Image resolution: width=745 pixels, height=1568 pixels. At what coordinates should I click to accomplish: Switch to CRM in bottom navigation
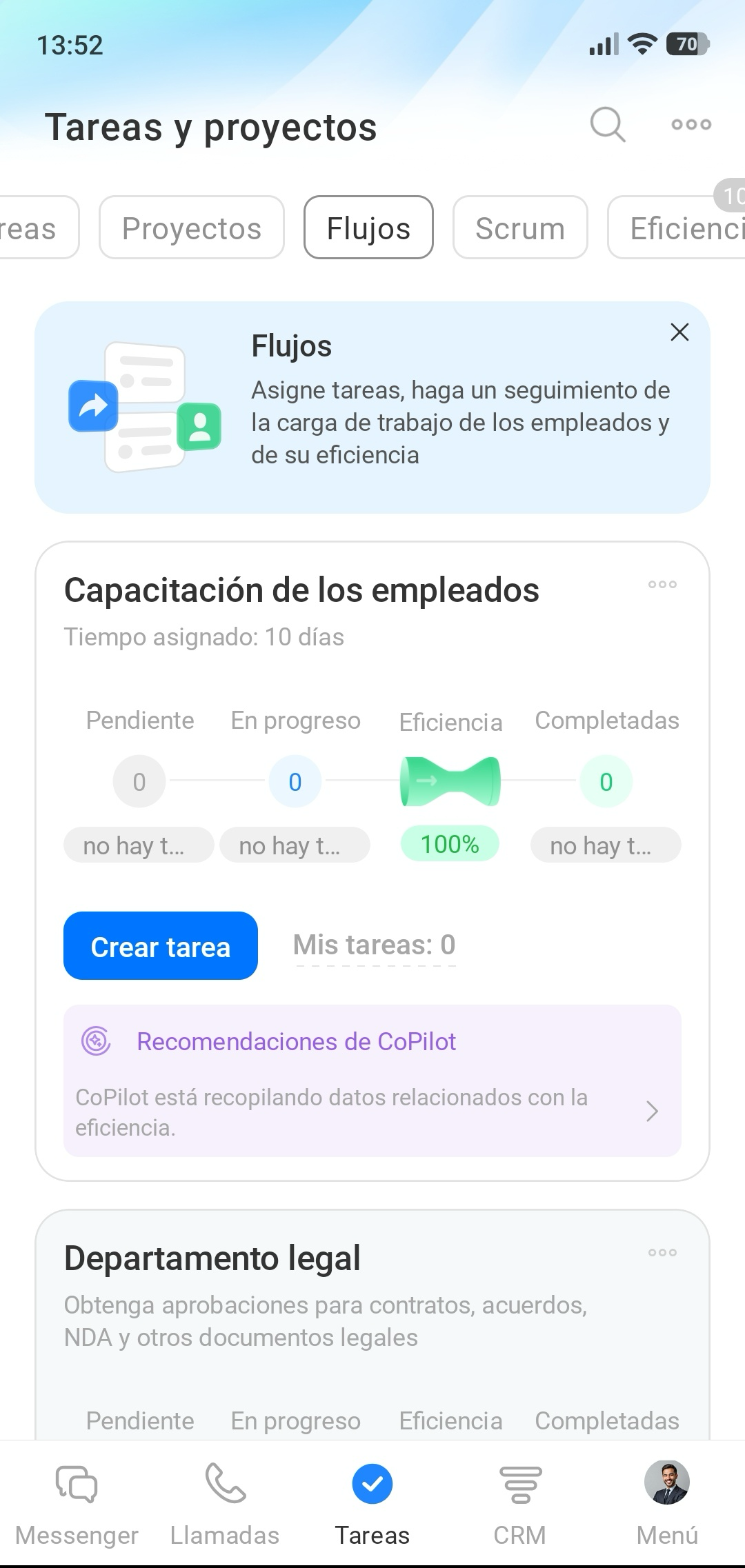(x=520, y=1503)
